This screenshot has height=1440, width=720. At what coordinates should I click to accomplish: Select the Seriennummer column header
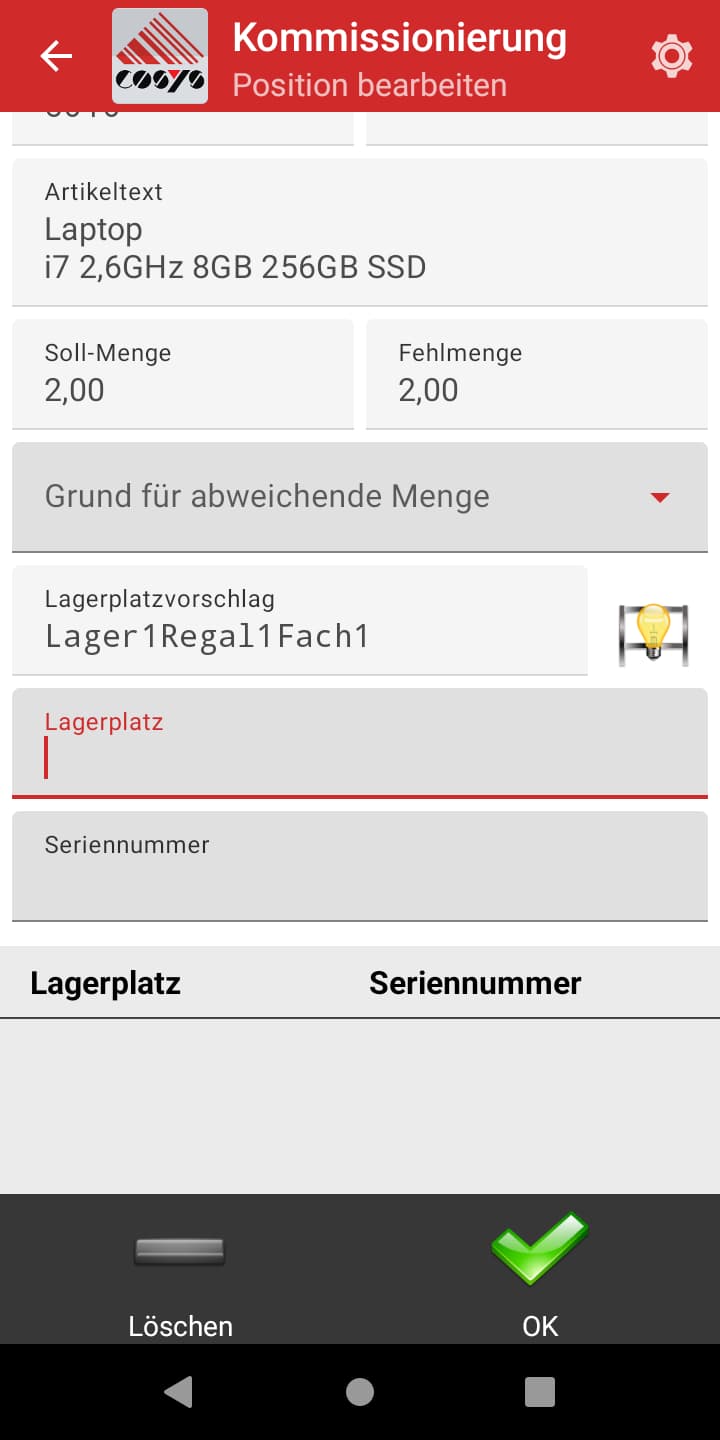click(475, 982)
